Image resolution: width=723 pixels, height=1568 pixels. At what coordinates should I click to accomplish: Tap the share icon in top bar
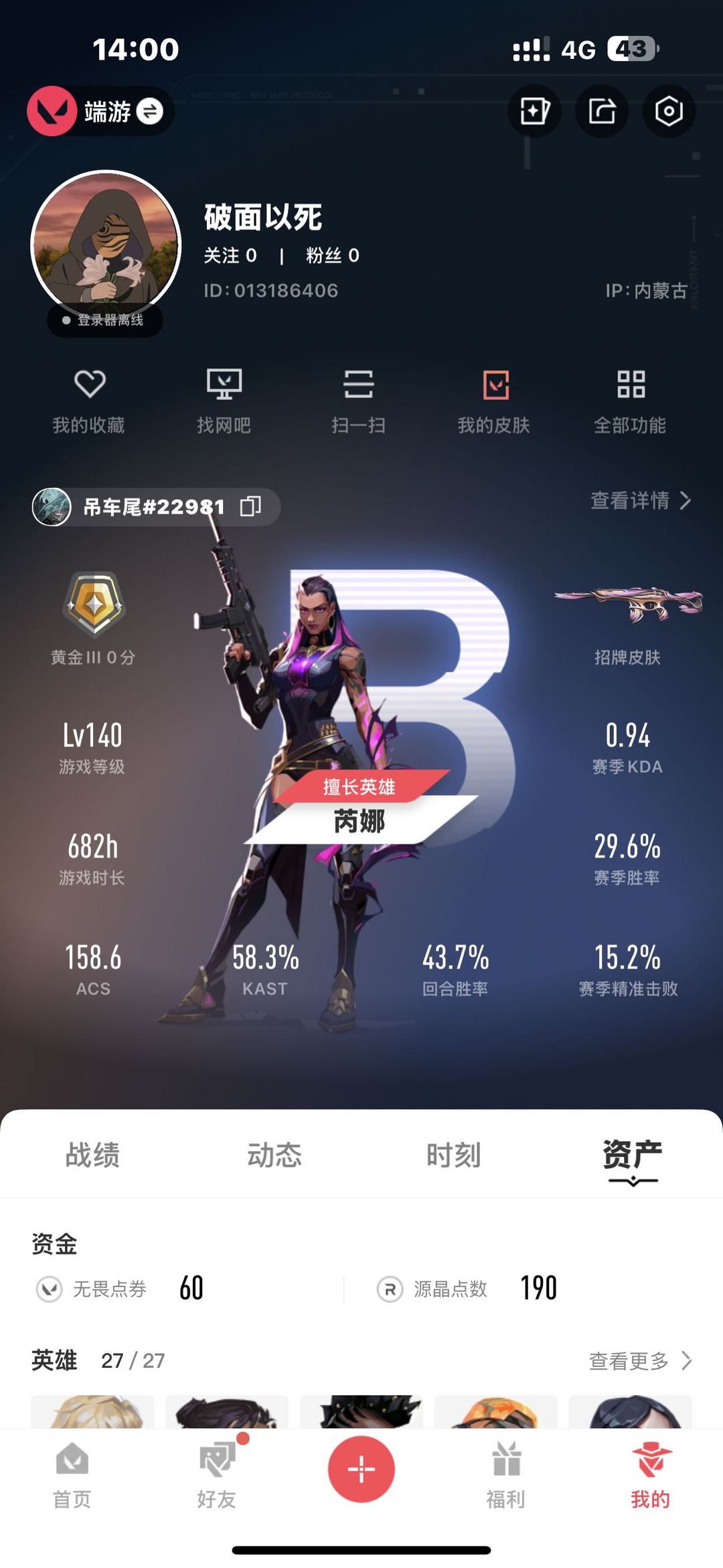click(602, 111)
